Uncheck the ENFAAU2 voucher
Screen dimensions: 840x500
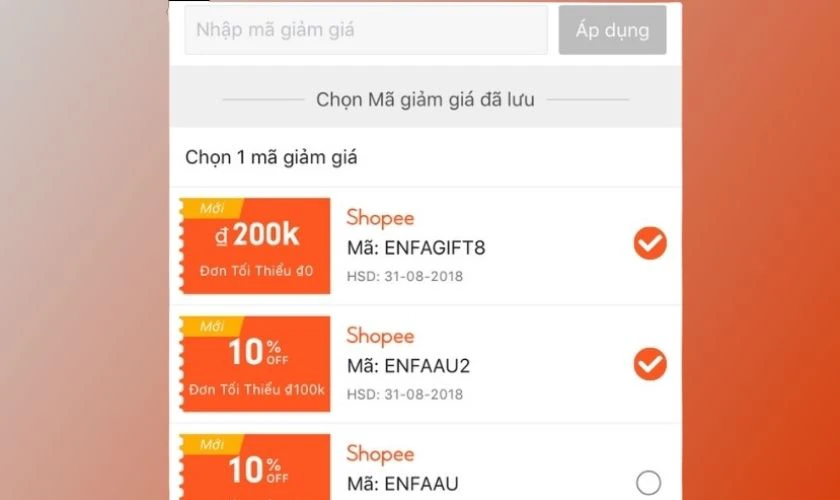click(650, 363)
